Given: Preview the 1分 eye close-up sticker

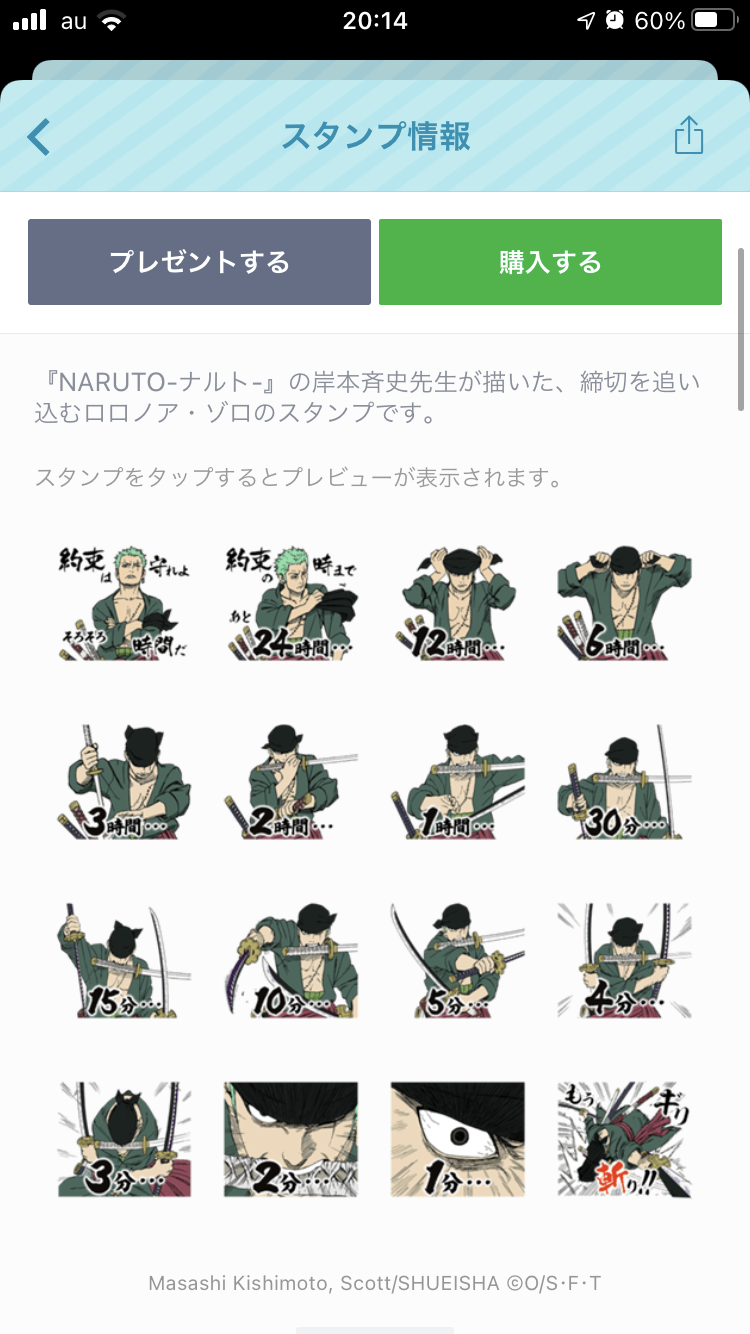Looking at the screenshot, I should (x=458, y=1139).
